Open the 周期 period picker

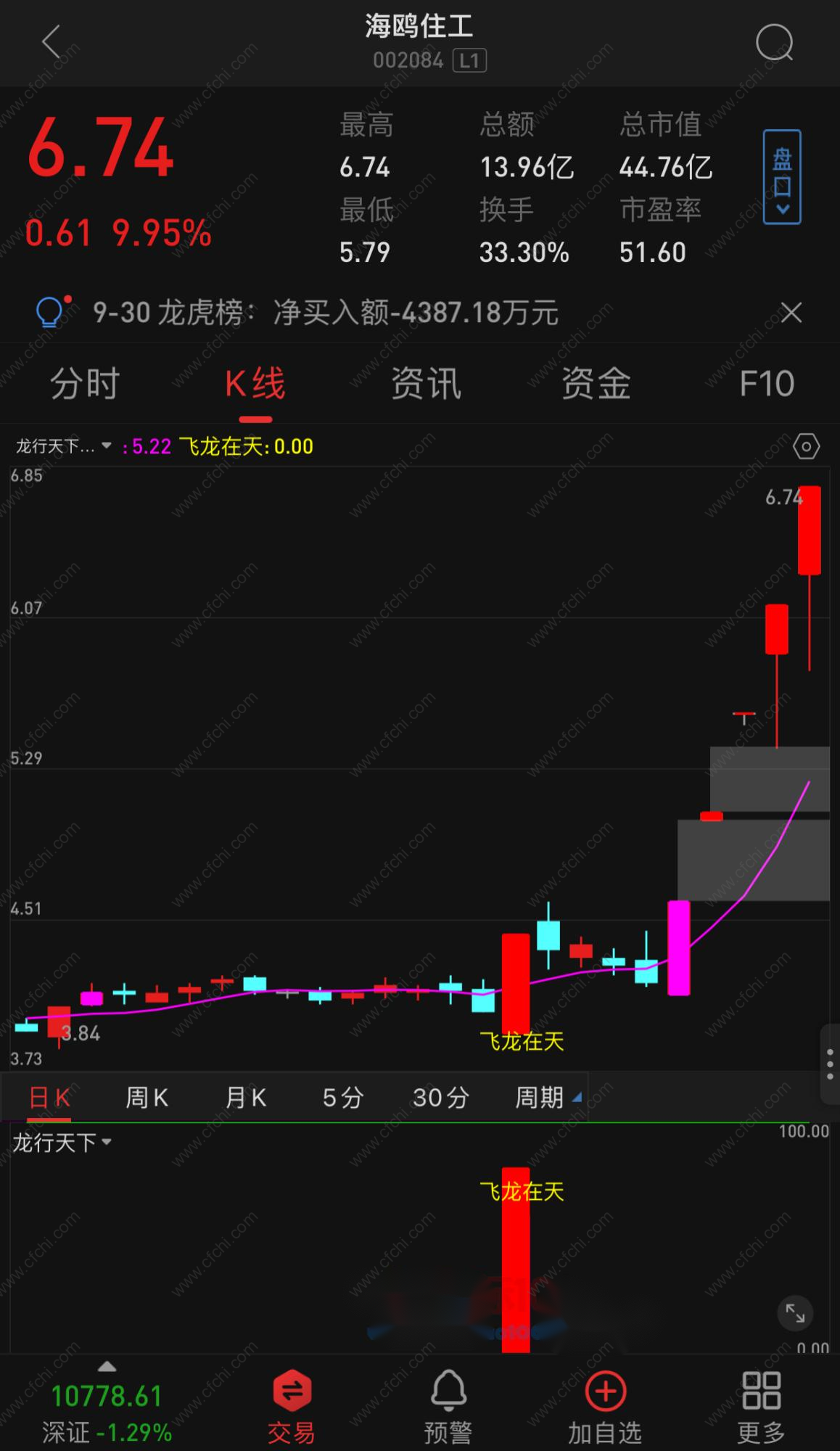(545, 1098)
